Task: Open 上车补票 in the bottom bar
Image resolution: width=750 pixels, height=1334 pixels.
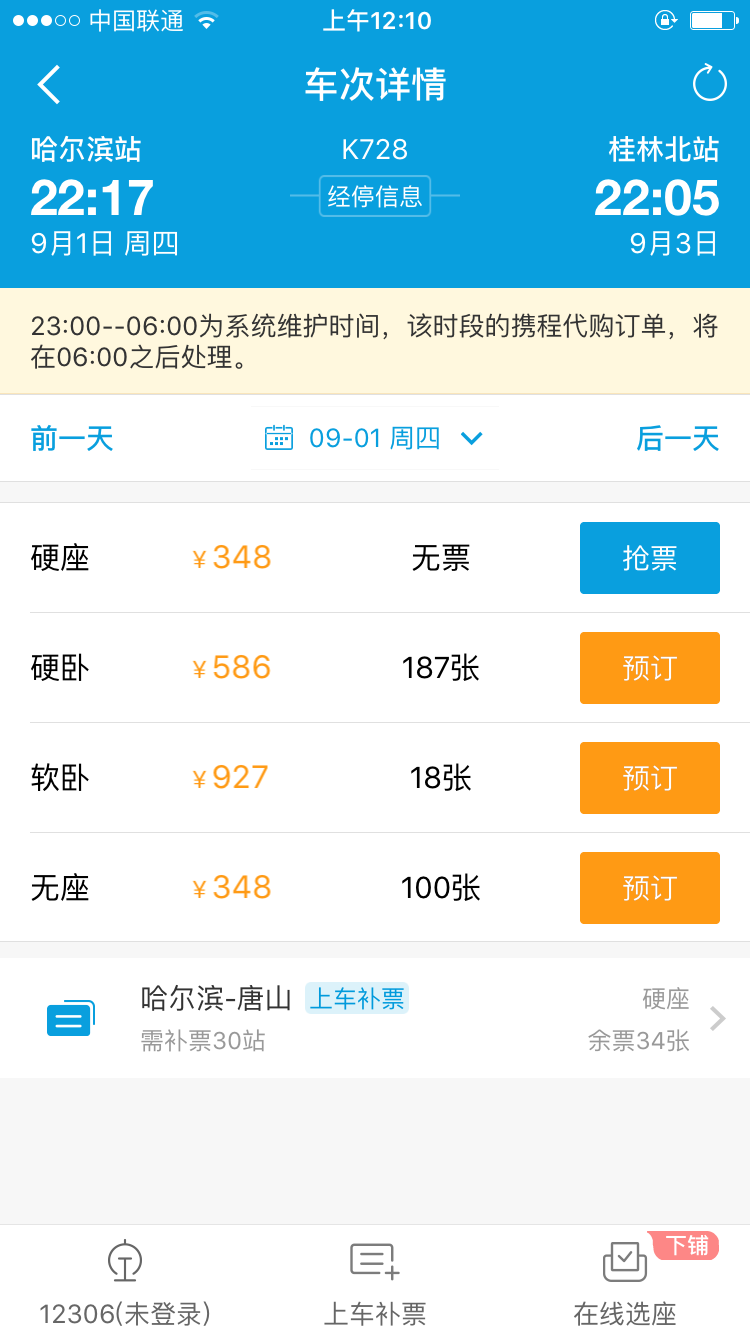Action: pyautogui.click(x=375, y=1282)
